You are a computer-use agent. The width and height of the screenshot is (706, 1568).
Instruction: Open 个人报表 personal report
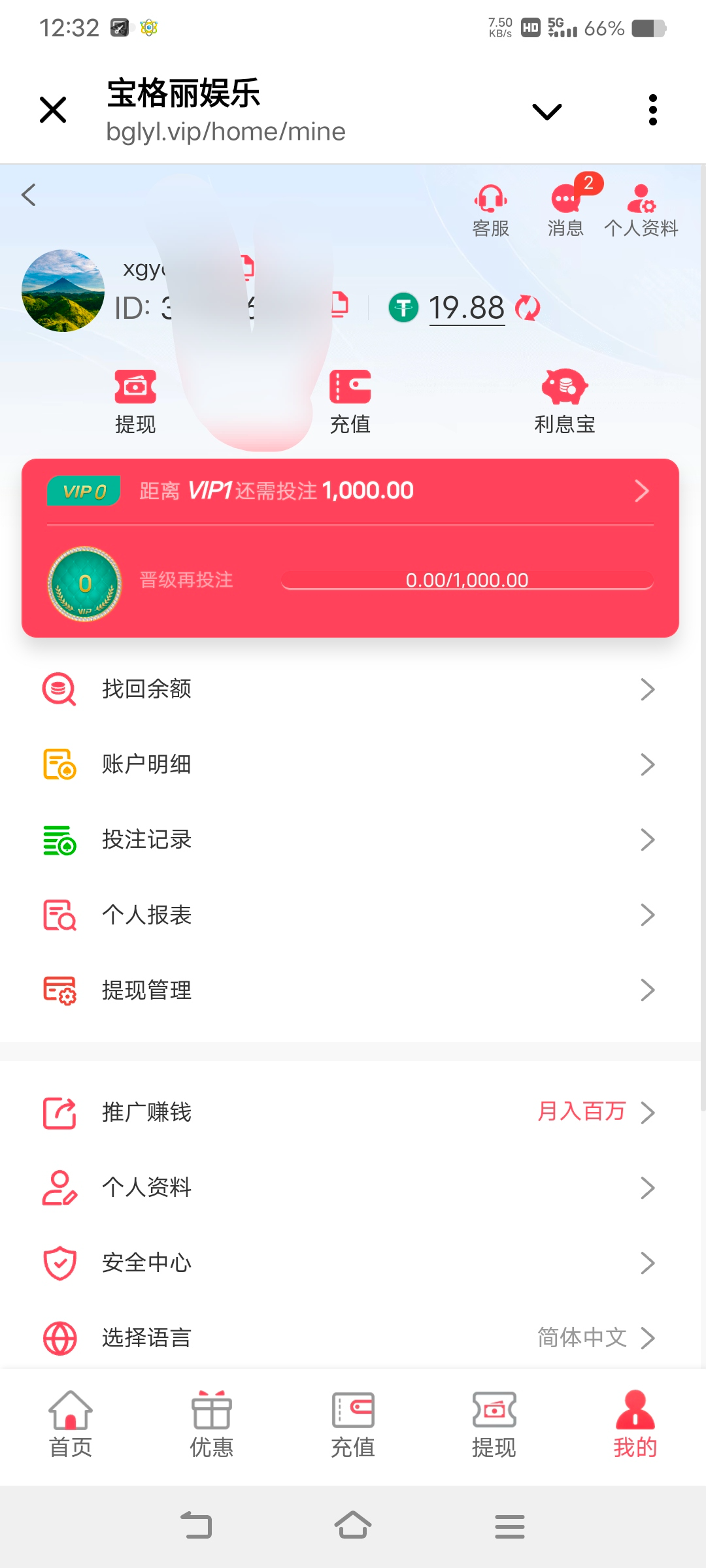click(x=350, y=915)
